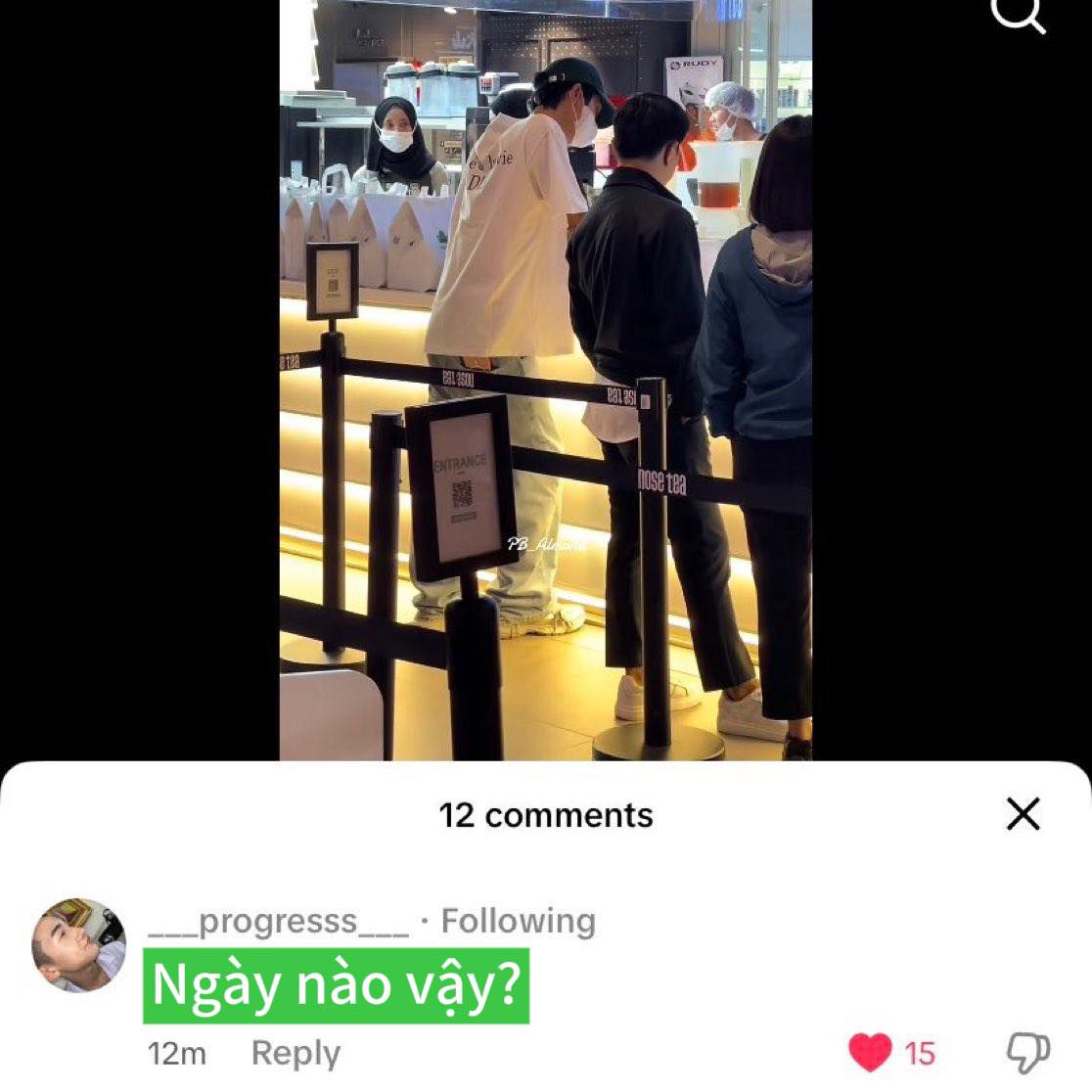Reply to the ___progresss___ comment
This screenshot has width=1092, height=1092.
296,1053
